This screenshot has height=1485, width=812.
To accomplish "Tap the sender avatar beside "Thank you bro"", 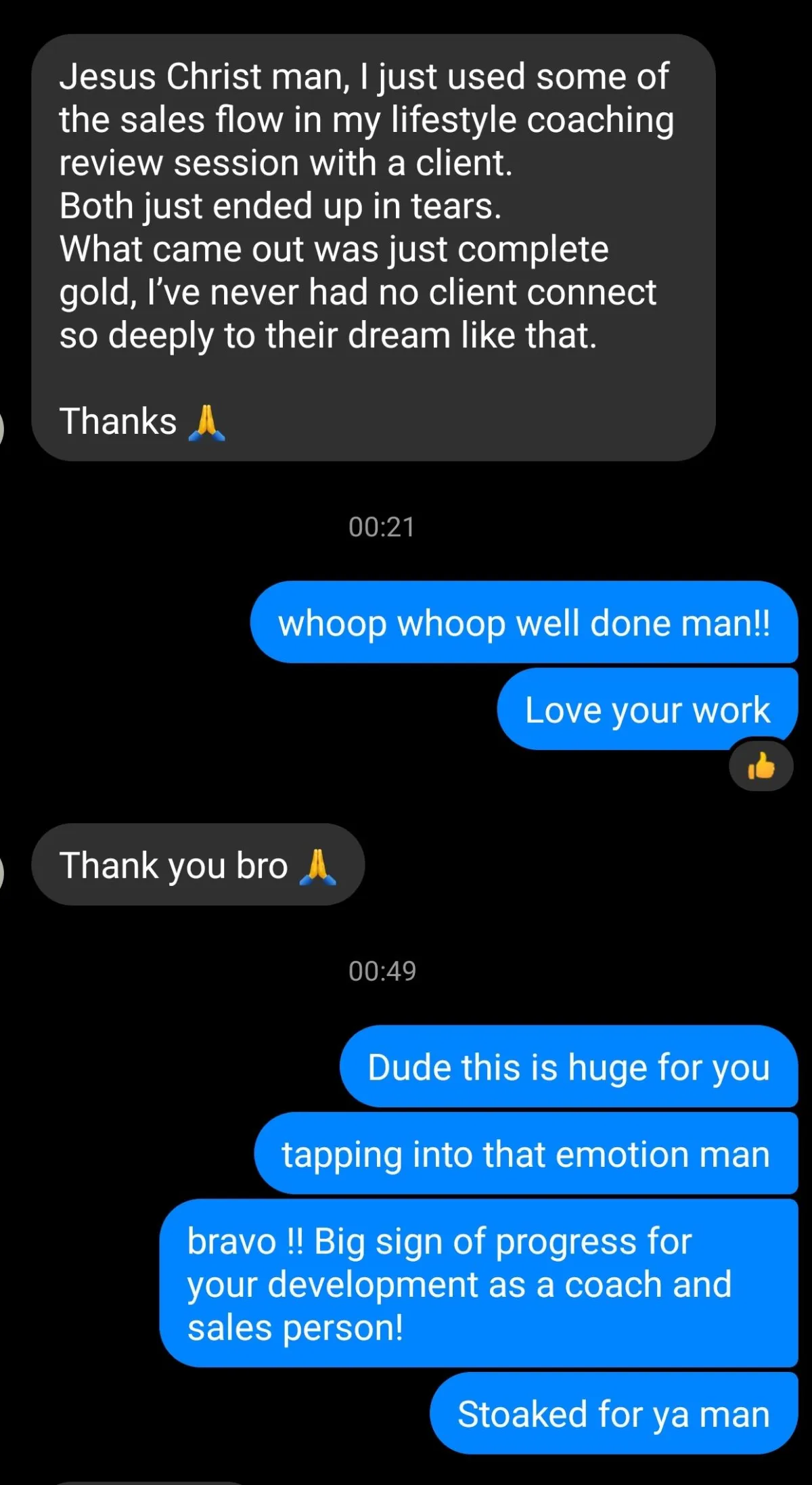I will pos(2,872).
